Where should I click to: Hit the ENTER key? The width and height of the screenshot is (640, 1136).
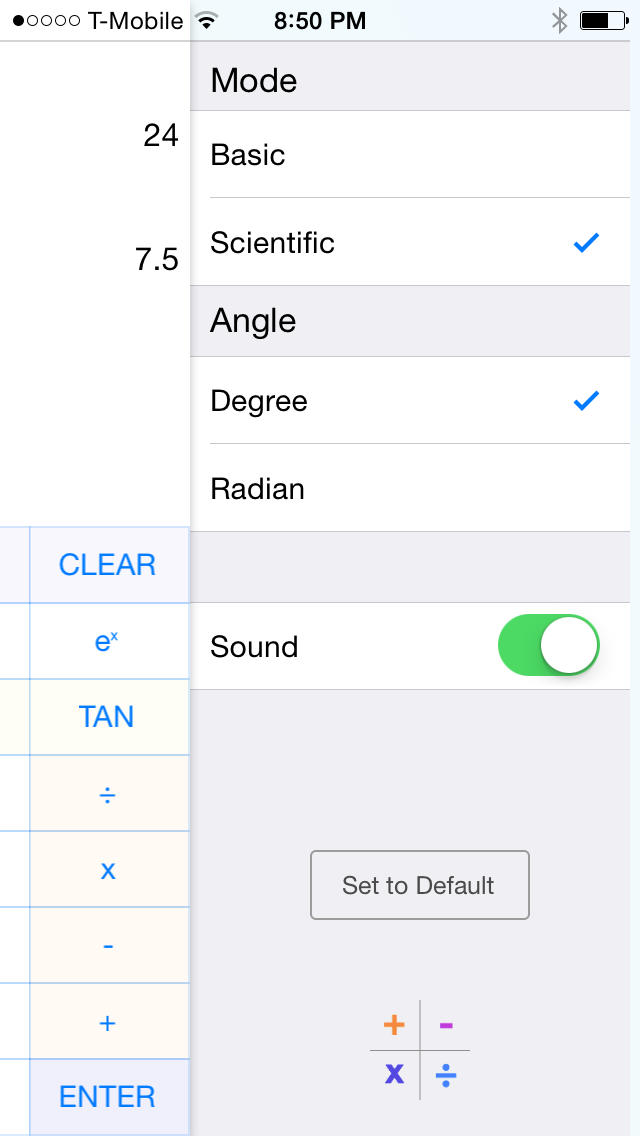[x=109, y=1097]
